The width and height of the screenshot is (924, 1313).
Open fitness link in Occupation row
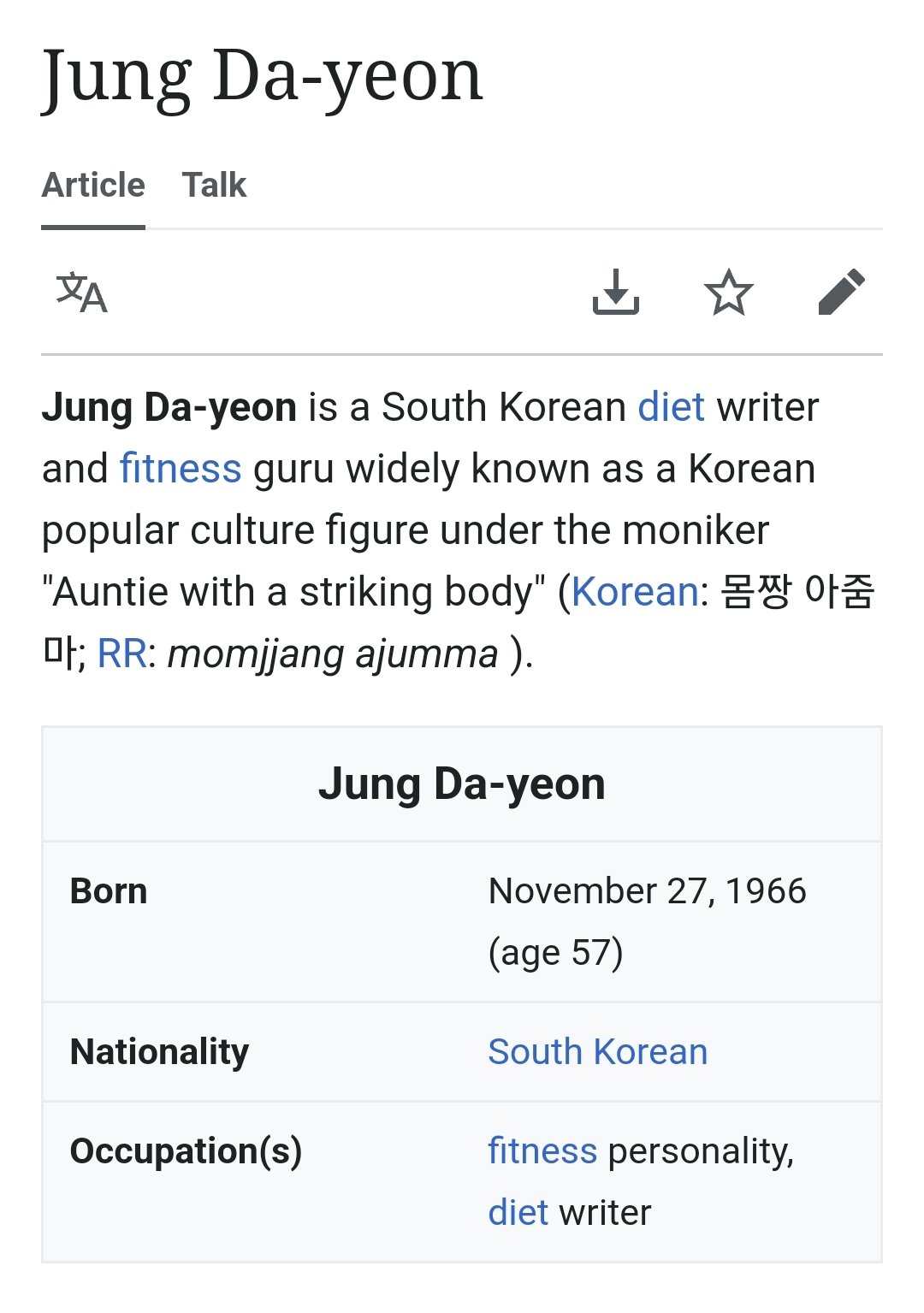click(x=542, y=1150)
